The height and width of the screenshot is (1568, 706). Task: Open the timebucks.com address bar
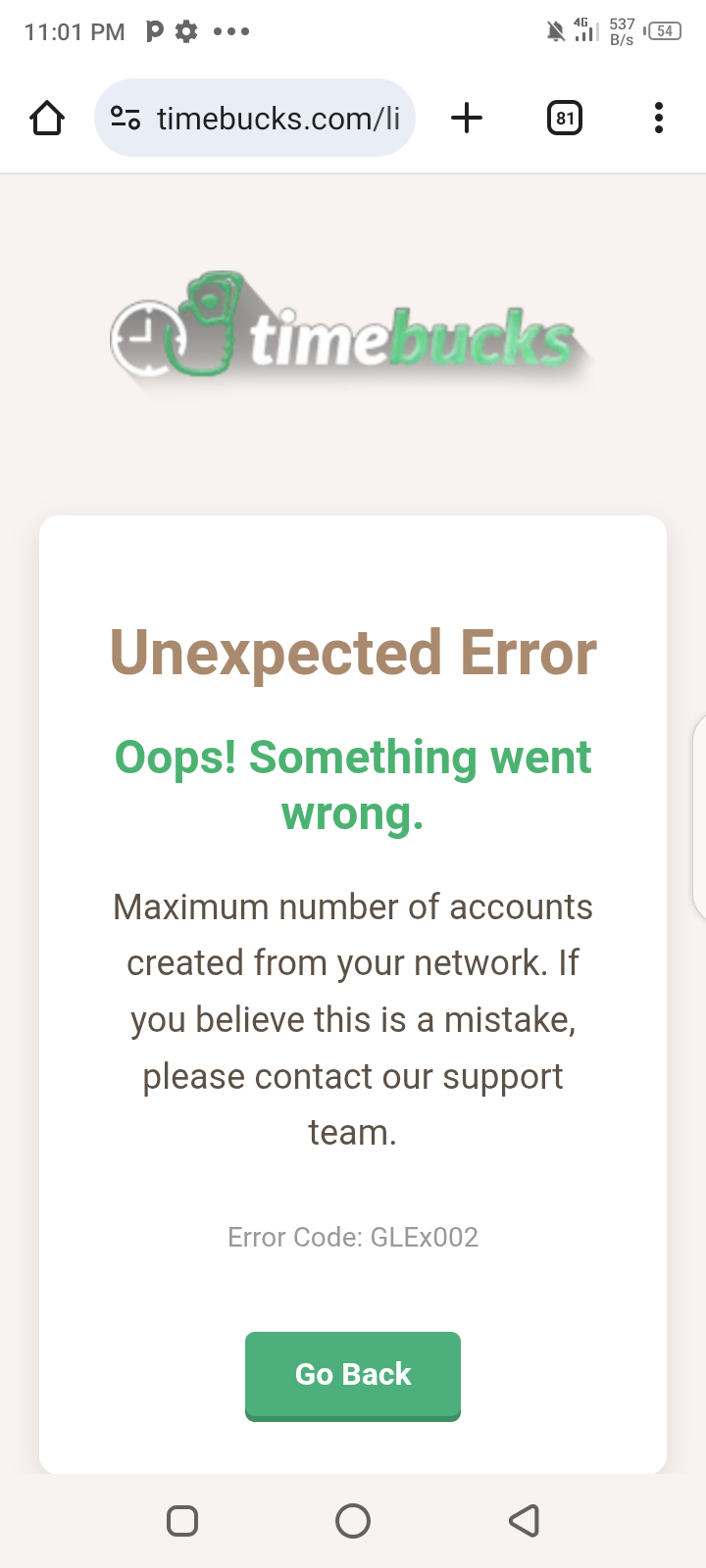pos(278,119)
